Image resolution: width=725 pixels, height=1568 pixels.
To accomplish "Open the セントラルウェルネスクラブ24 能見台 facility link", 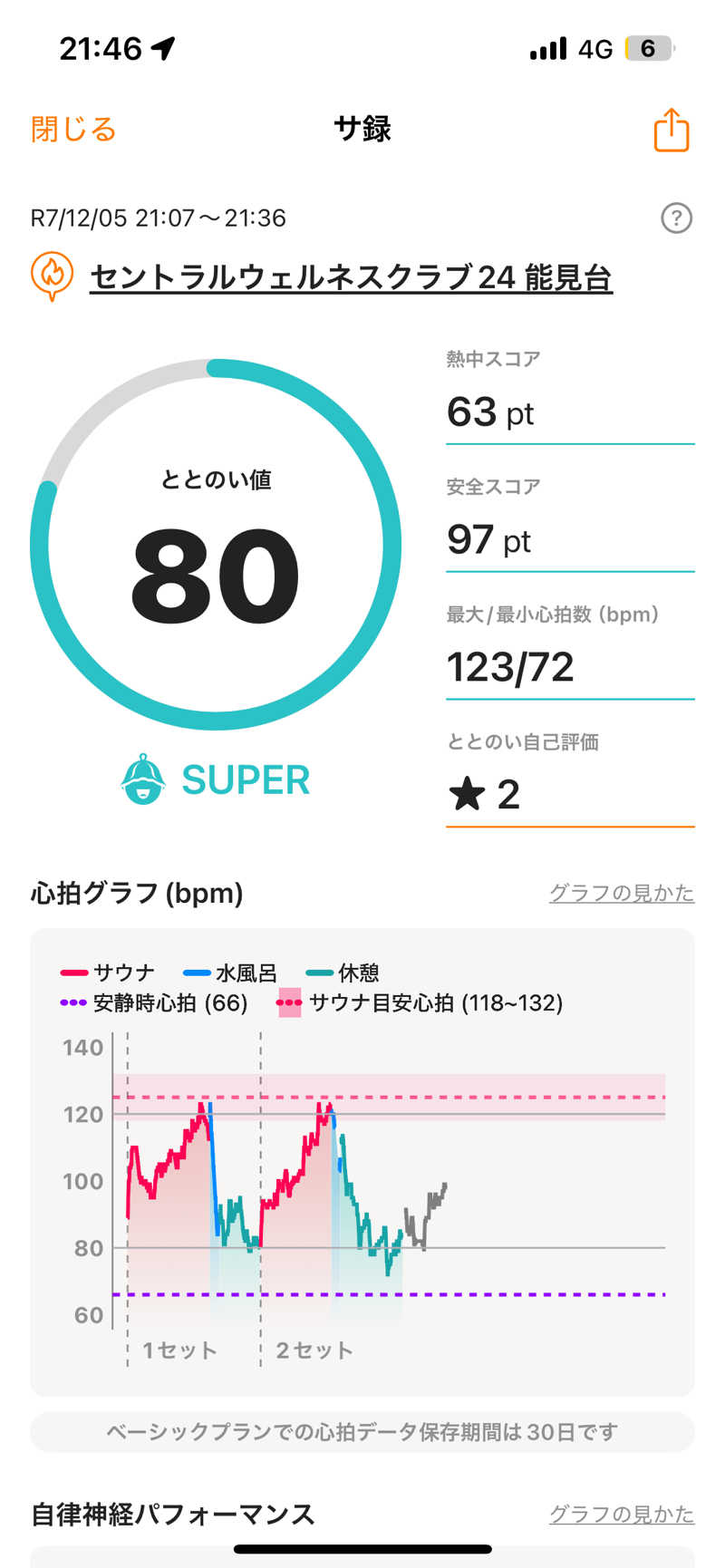I will pyautogui.click(x=351, y=277).
